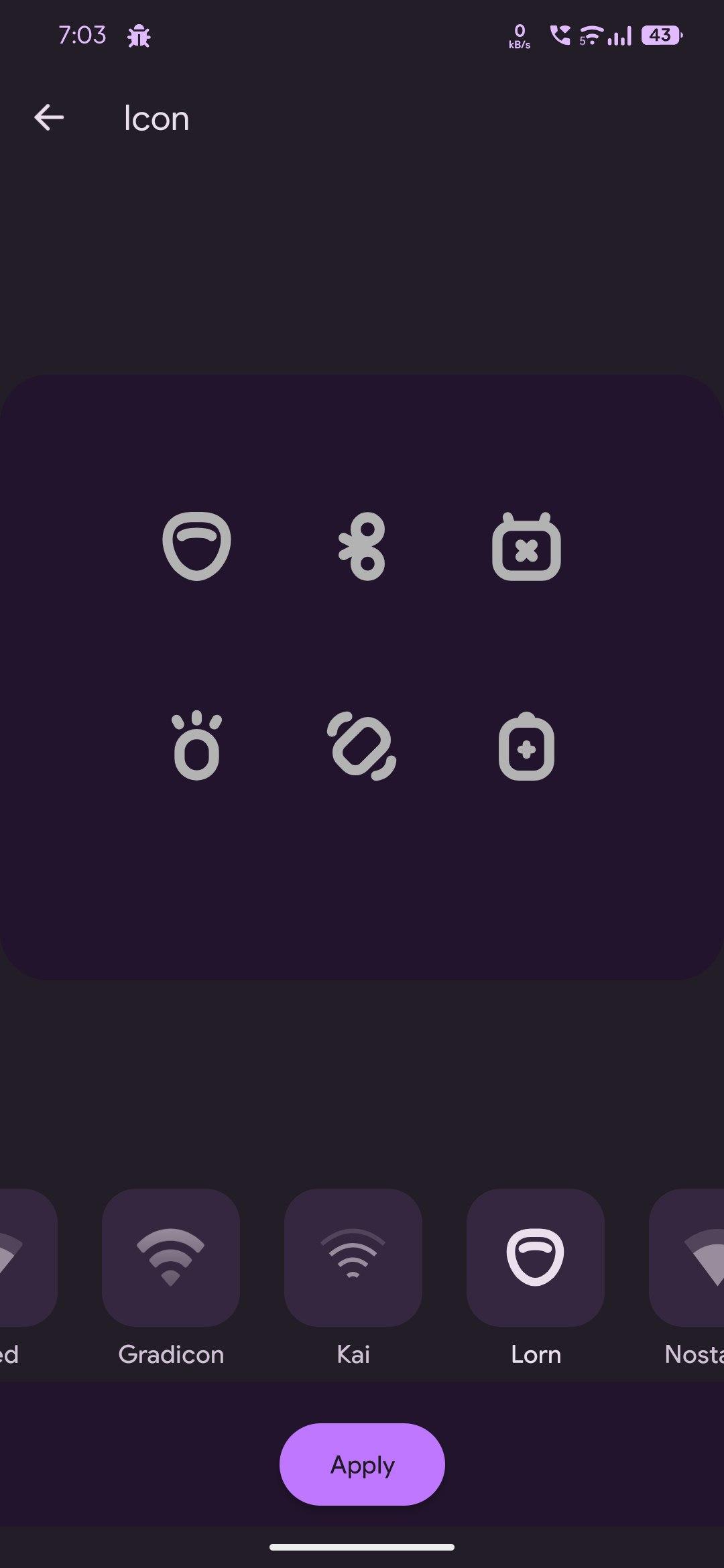Select the Gradicon icon pack
The image size is (724, 1568).
coord(171,1257)
